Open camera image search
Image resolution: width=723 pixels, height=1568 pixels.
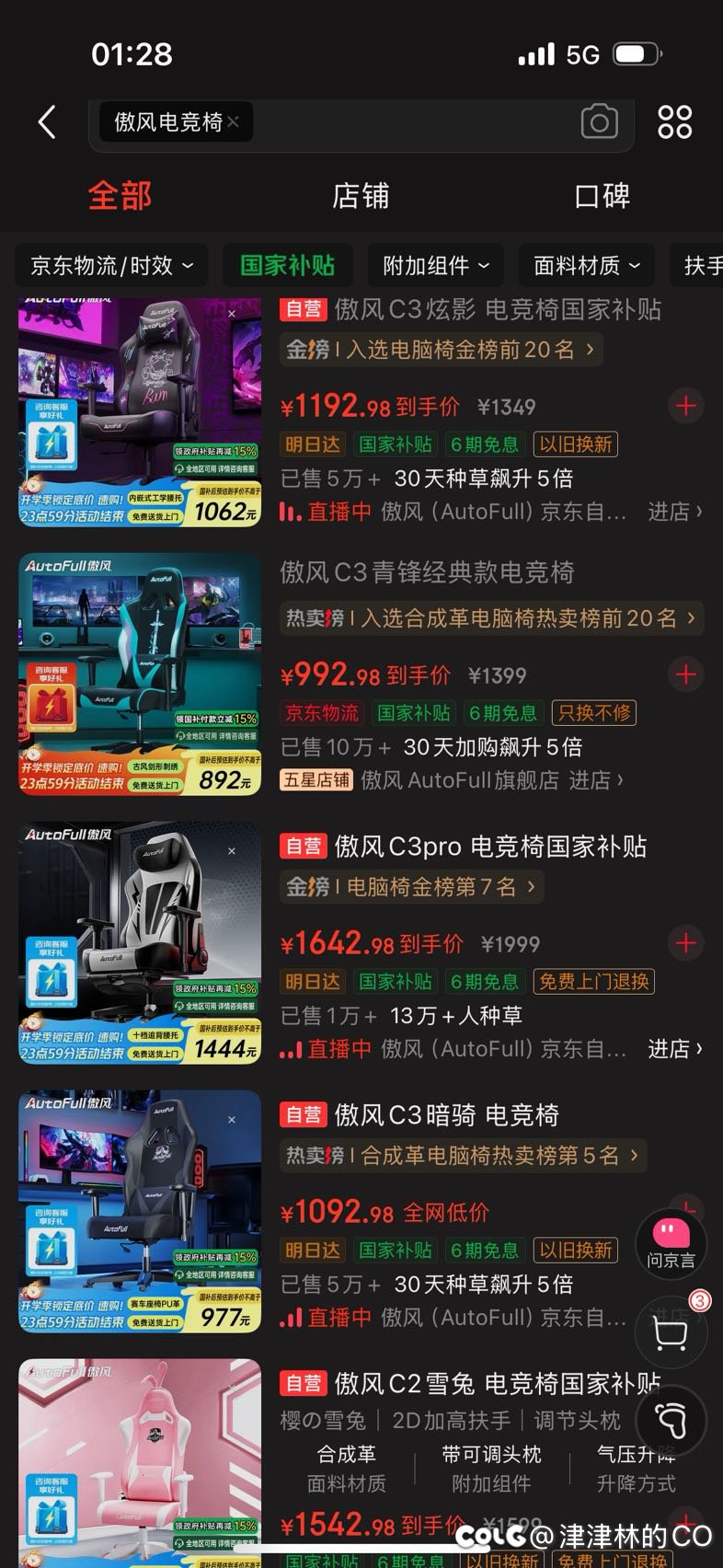point(599,121)
